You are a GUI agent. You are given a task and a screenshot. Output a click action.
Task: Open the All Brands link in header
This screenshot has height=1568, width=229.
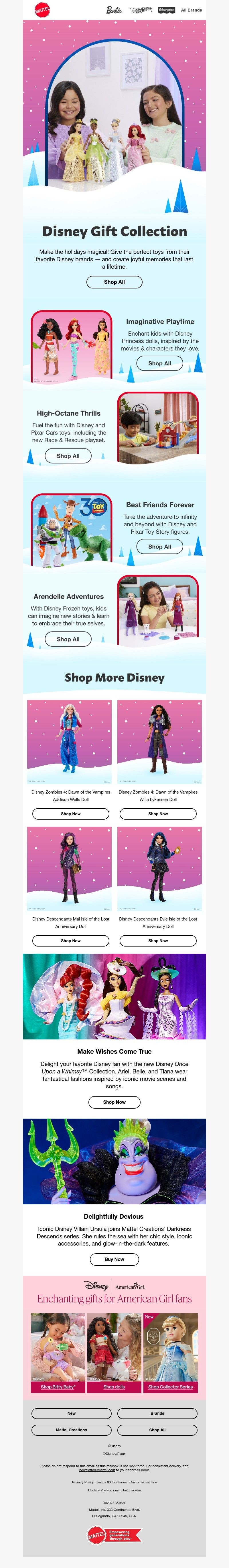point(191,10)
